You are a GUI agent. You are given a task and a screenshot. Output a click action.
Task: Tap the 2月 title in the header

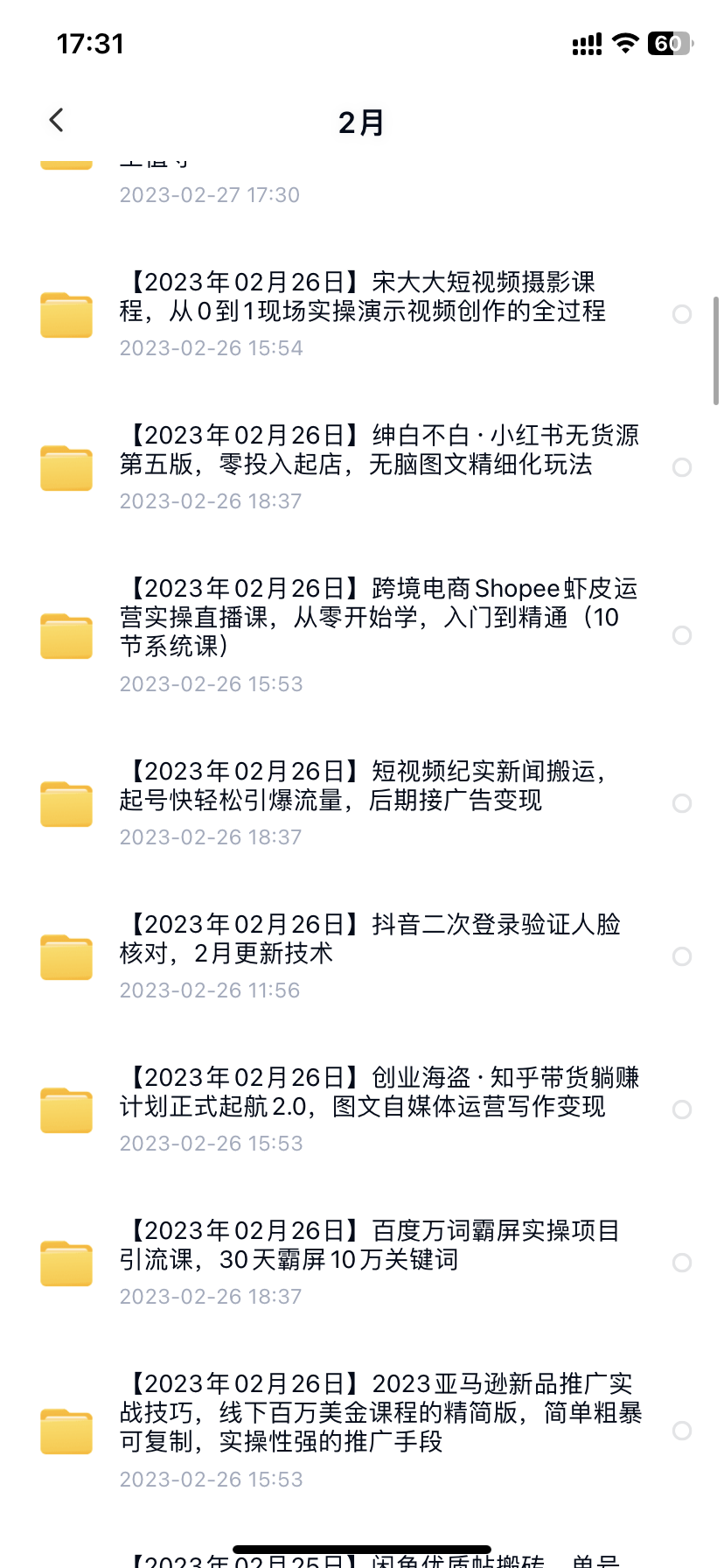click(x=362, y=122)
